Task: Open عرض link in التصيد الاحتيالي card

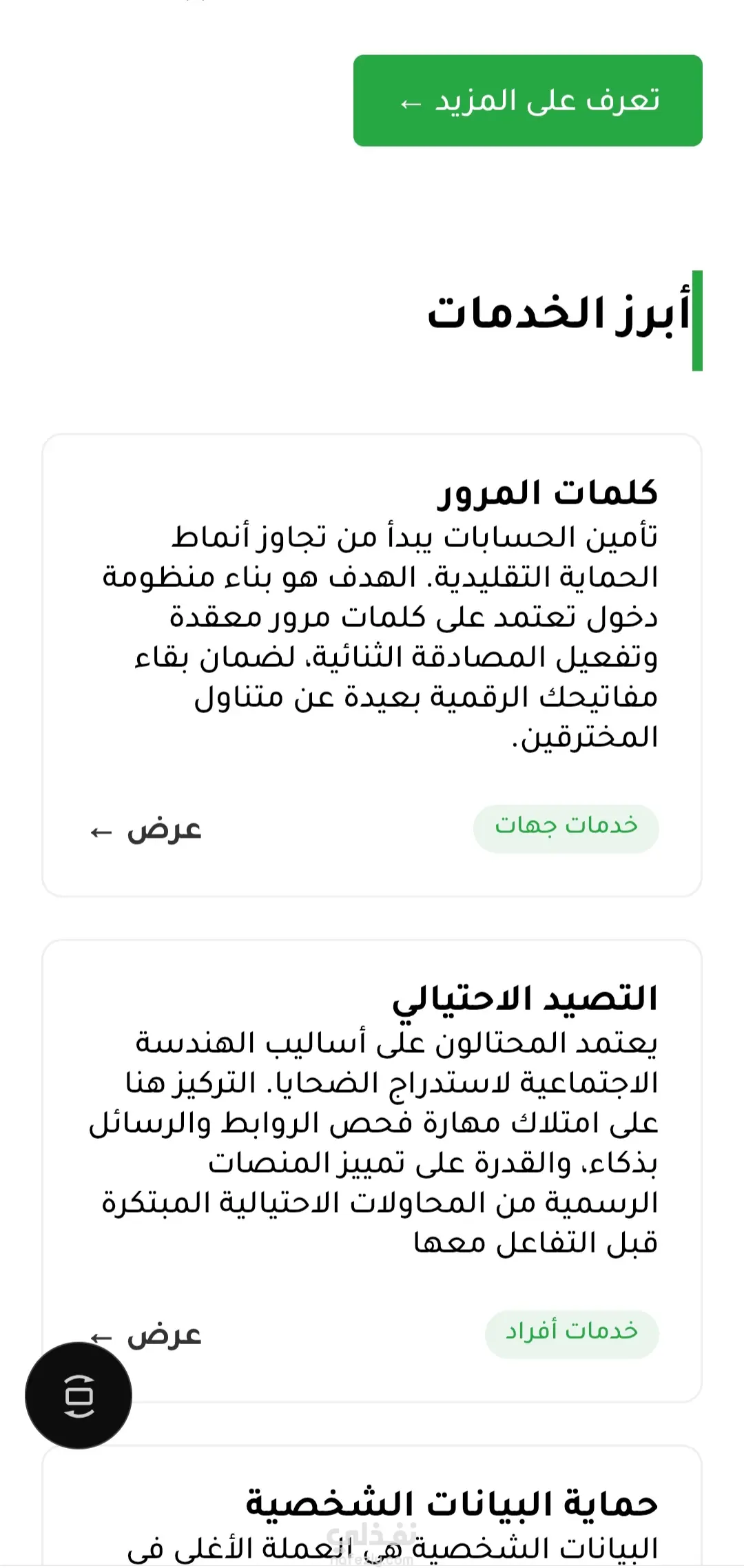Action: 146,1335
